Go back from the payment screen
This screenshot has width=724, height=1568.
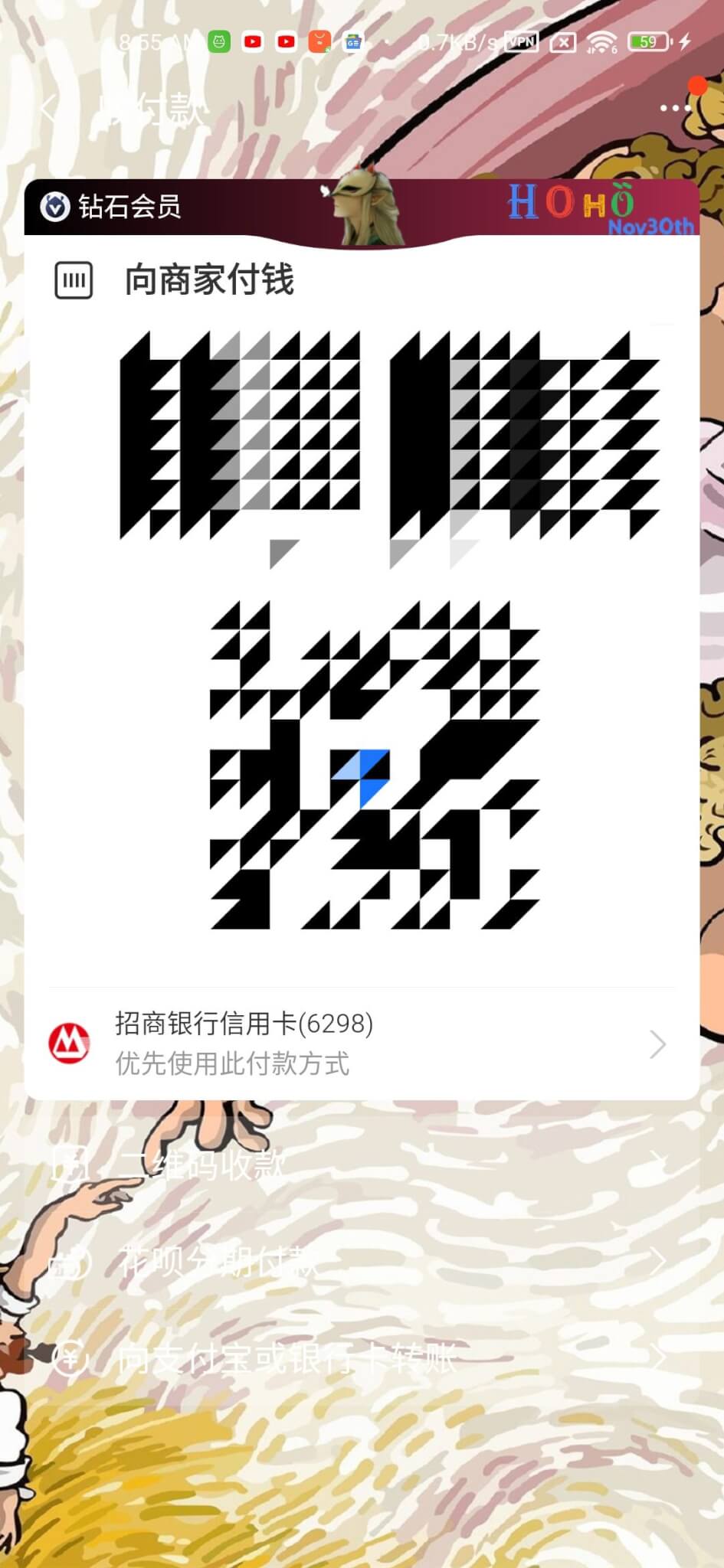click(48, 109)
